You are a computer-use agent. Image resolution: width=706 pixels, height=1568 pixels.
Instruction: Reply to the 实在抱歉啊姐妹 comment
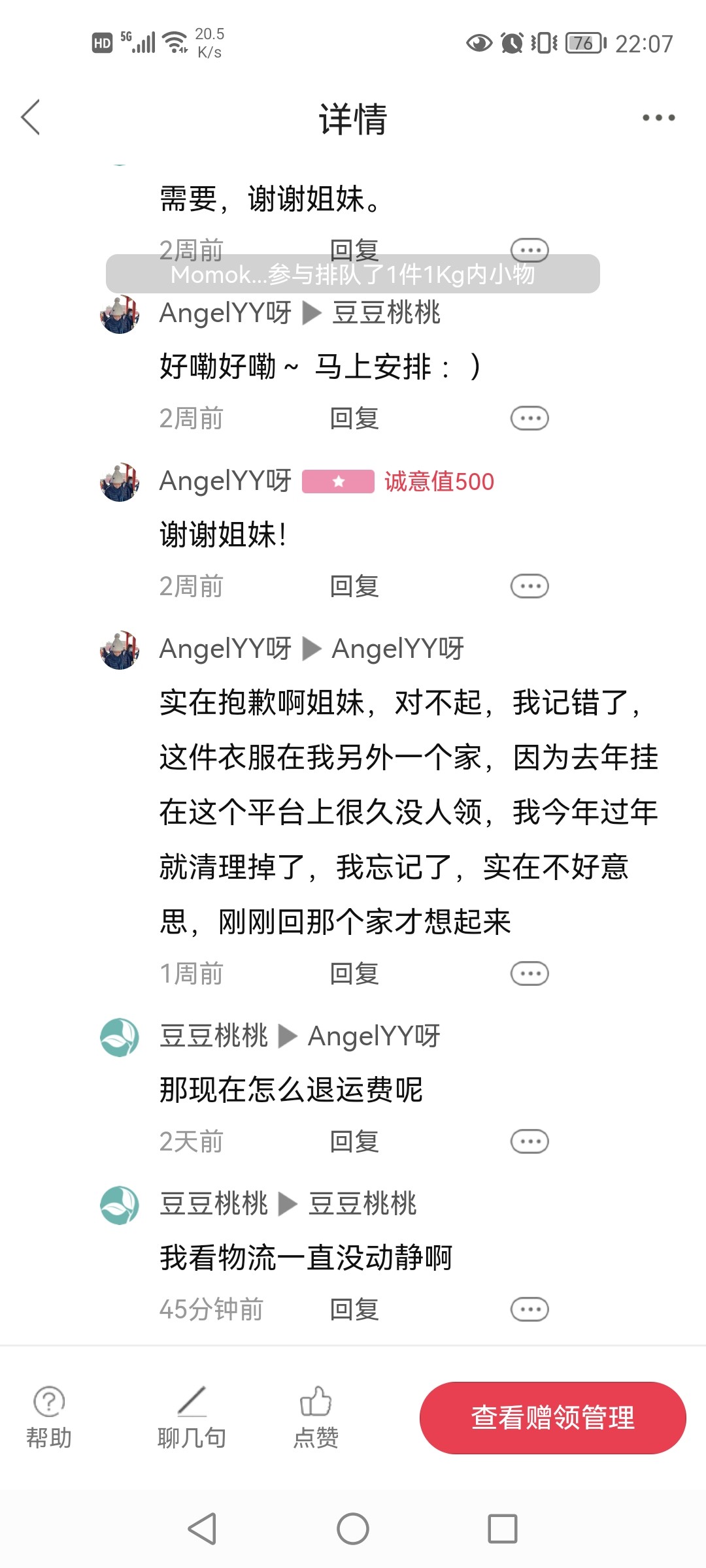point(354,973)
